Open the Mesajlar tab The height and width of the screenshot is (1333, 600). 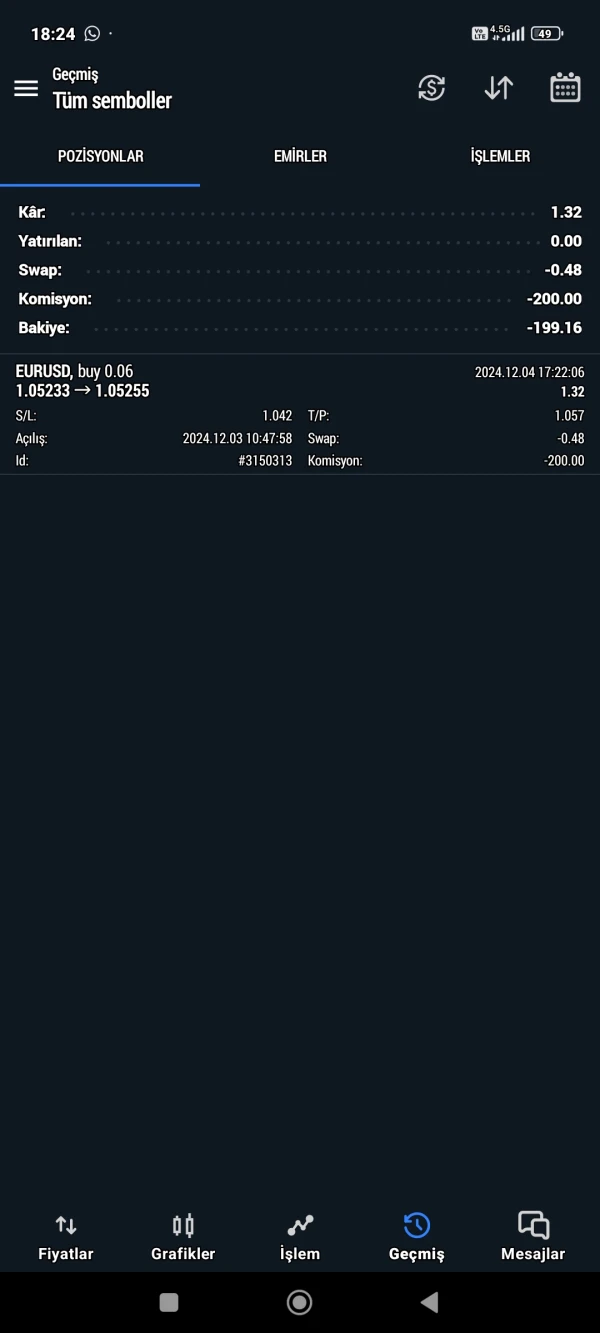[x=533, y=1237]
